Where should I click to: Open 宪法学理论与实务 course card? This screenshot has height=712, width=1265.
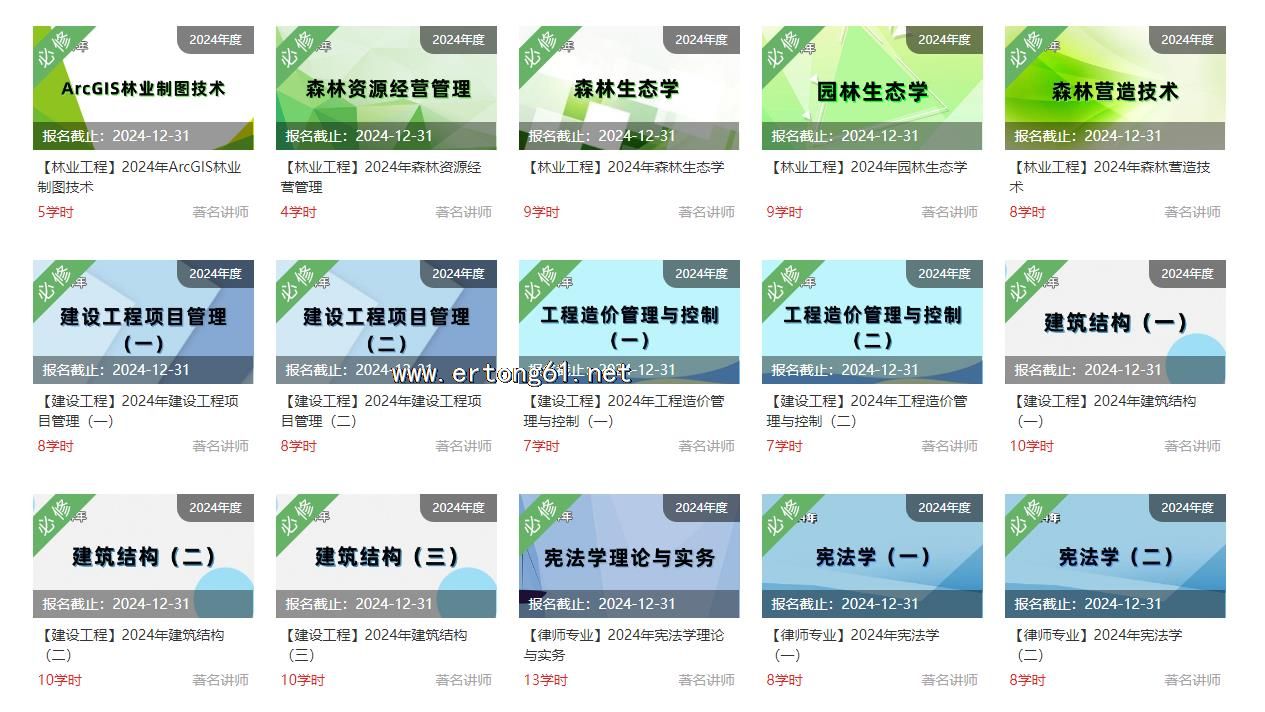[x=629, y=557]
